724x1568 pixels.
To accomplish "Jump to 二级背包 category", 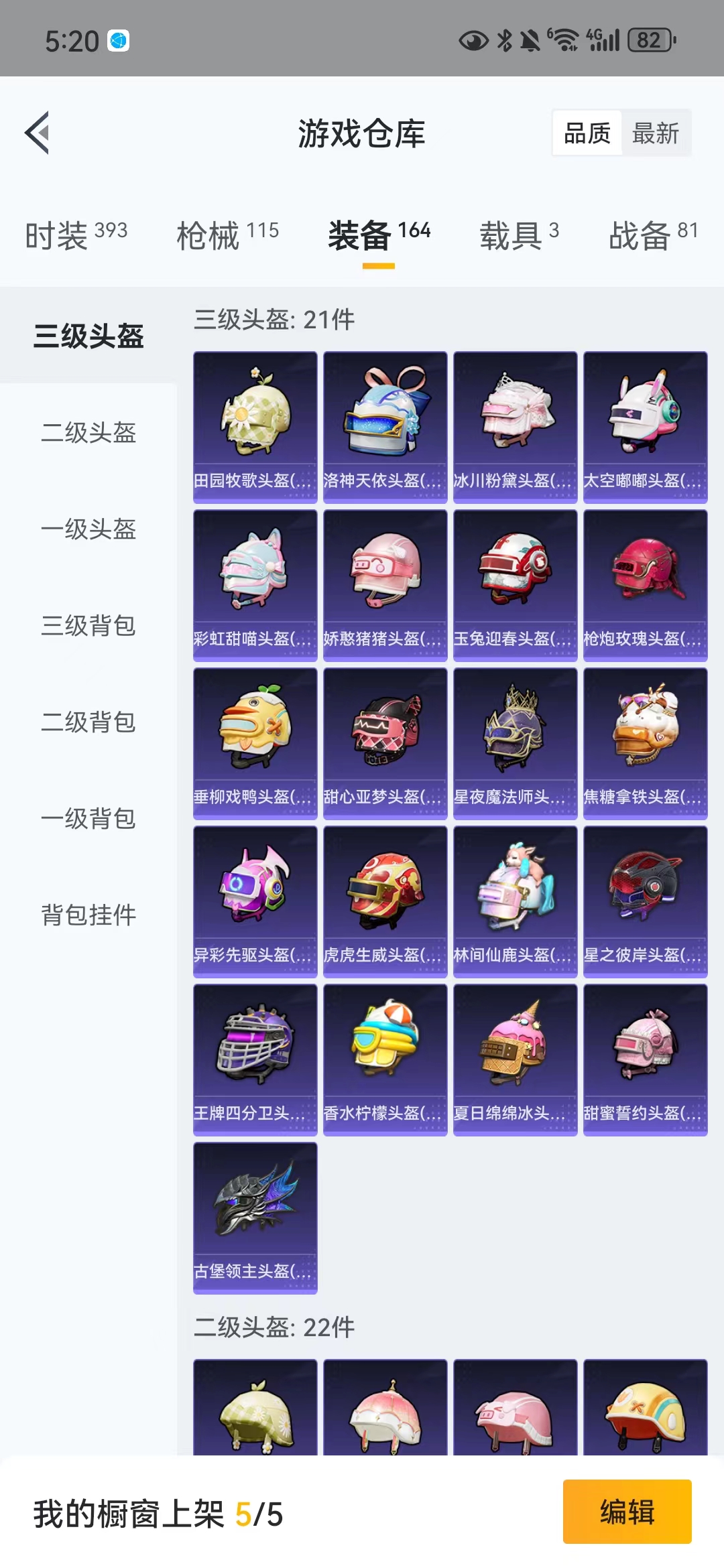I will (88, 722).
